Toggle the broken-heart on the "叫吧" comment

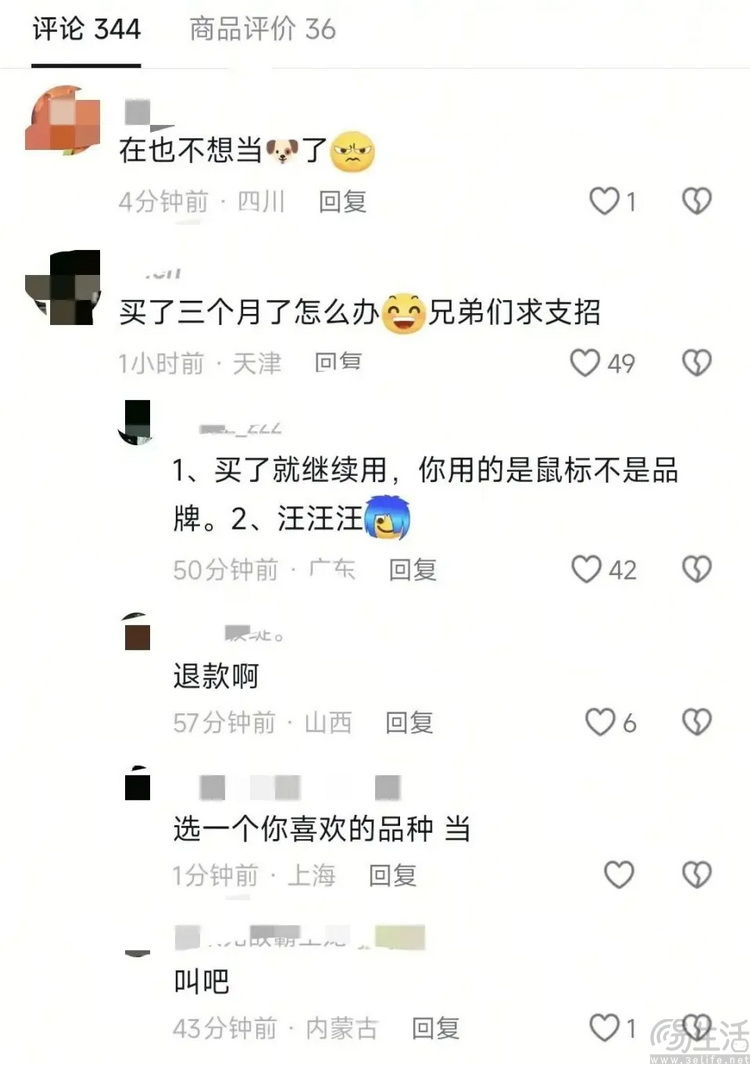(699, 1028)
